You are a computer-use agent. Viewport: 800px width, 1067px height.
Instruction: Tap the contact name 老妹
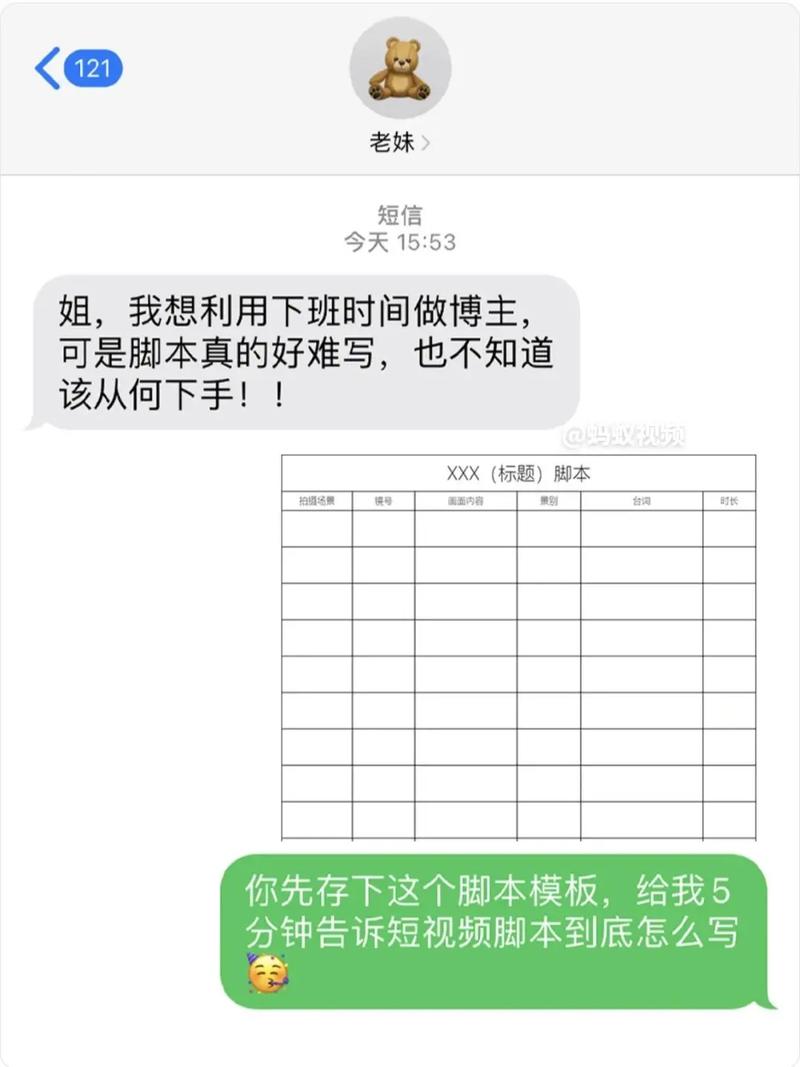tap(392, 141)
